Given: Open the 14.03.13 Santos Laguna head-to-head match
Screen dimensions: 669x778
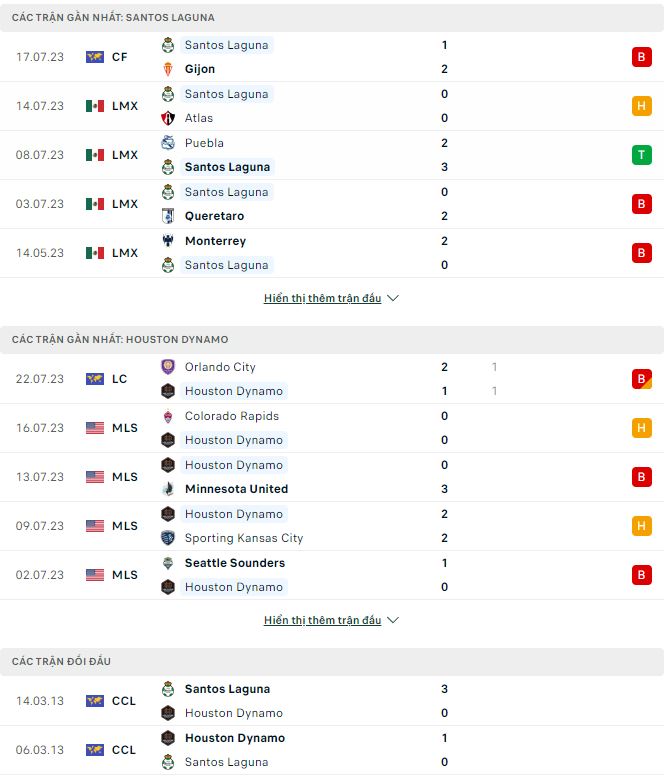Looking at the screenshot, I should pyautogui.click(x=330, y=701).
